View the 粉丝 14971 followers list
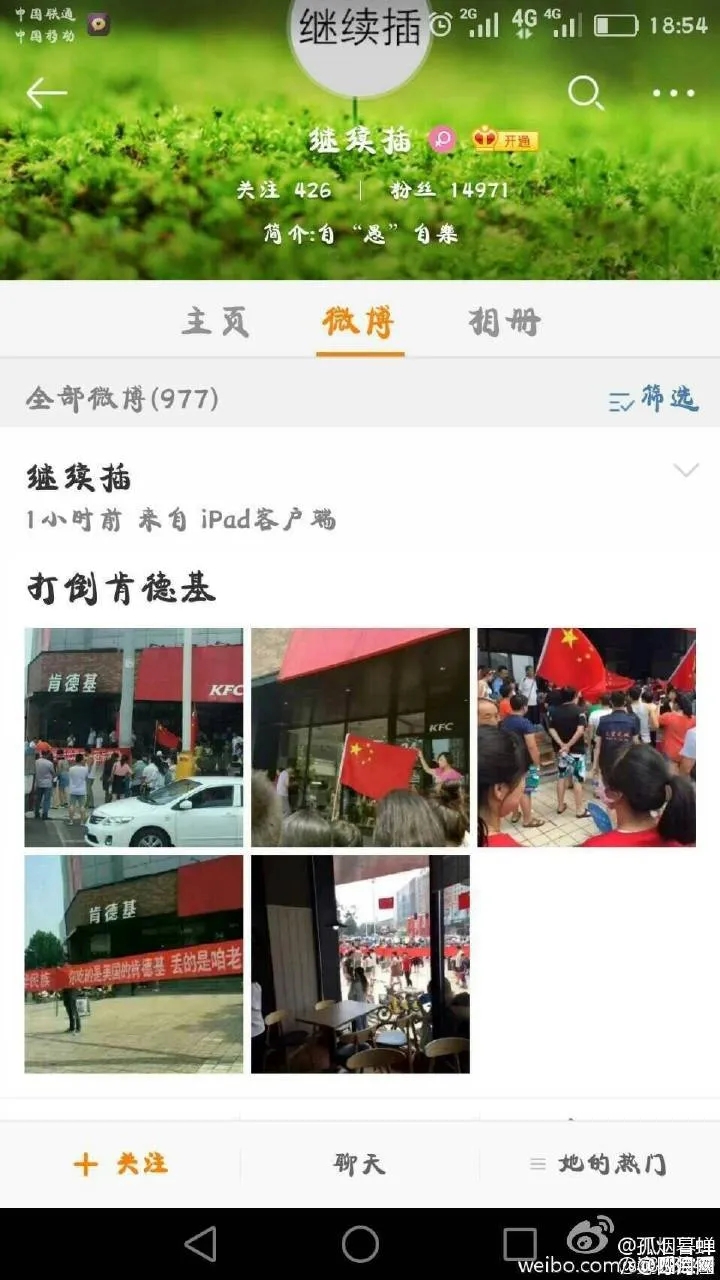The width and height of the screenshot is (720, 1280). click(450, 190)
